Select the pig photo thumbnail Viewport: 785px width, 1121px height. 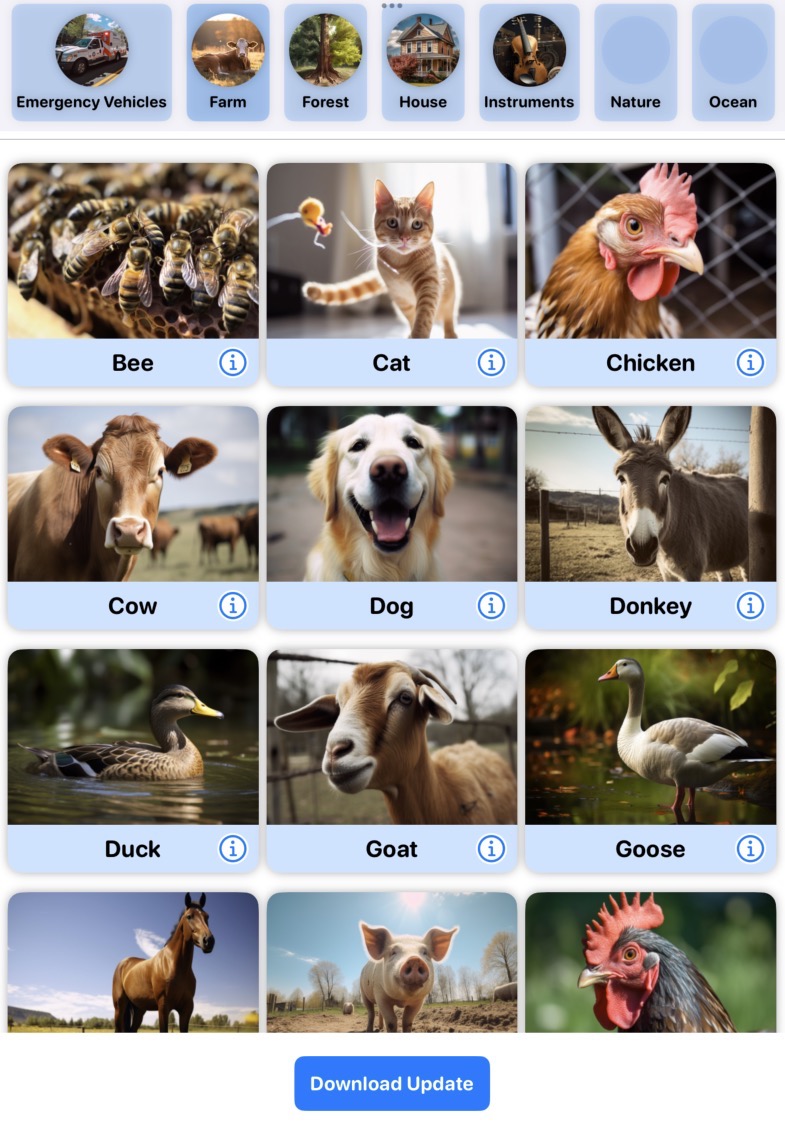click(x=391, y=965)
